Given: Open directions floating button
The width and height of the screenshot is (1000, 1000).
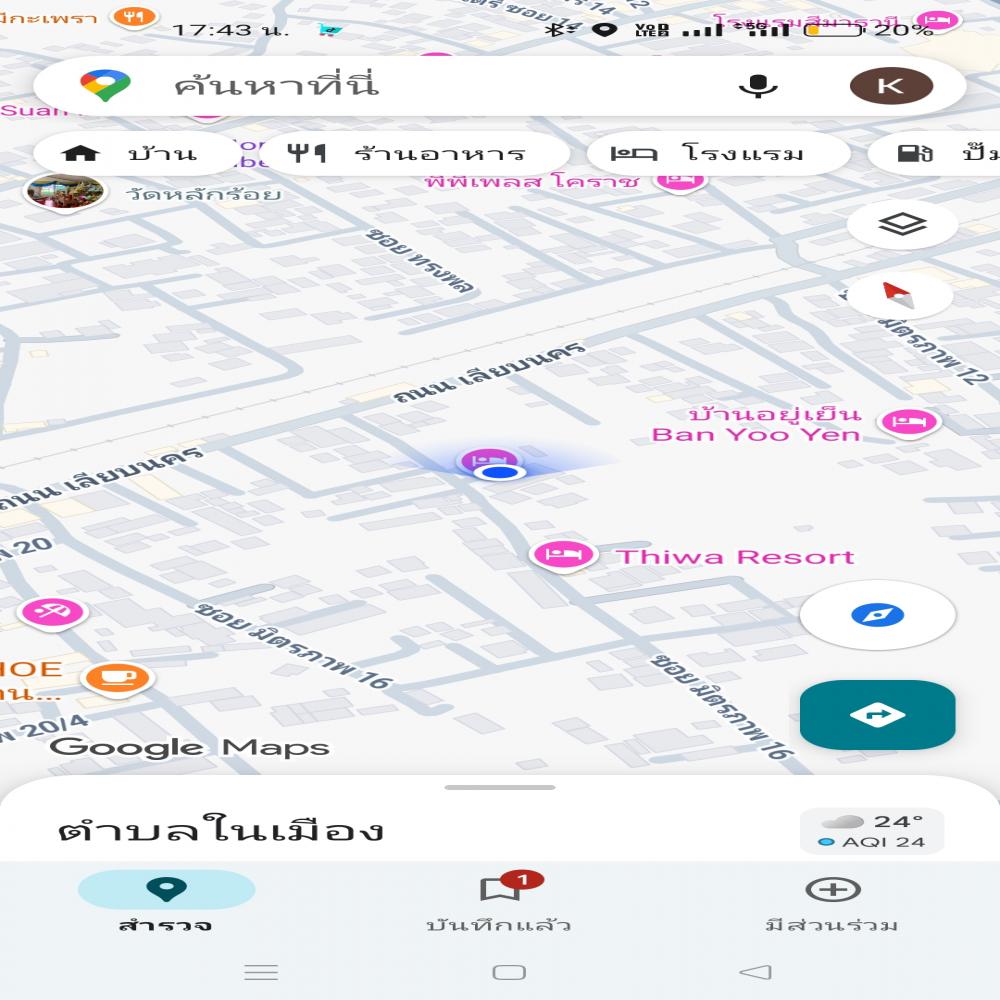Looking at the screenshot, I should point(877,715).
